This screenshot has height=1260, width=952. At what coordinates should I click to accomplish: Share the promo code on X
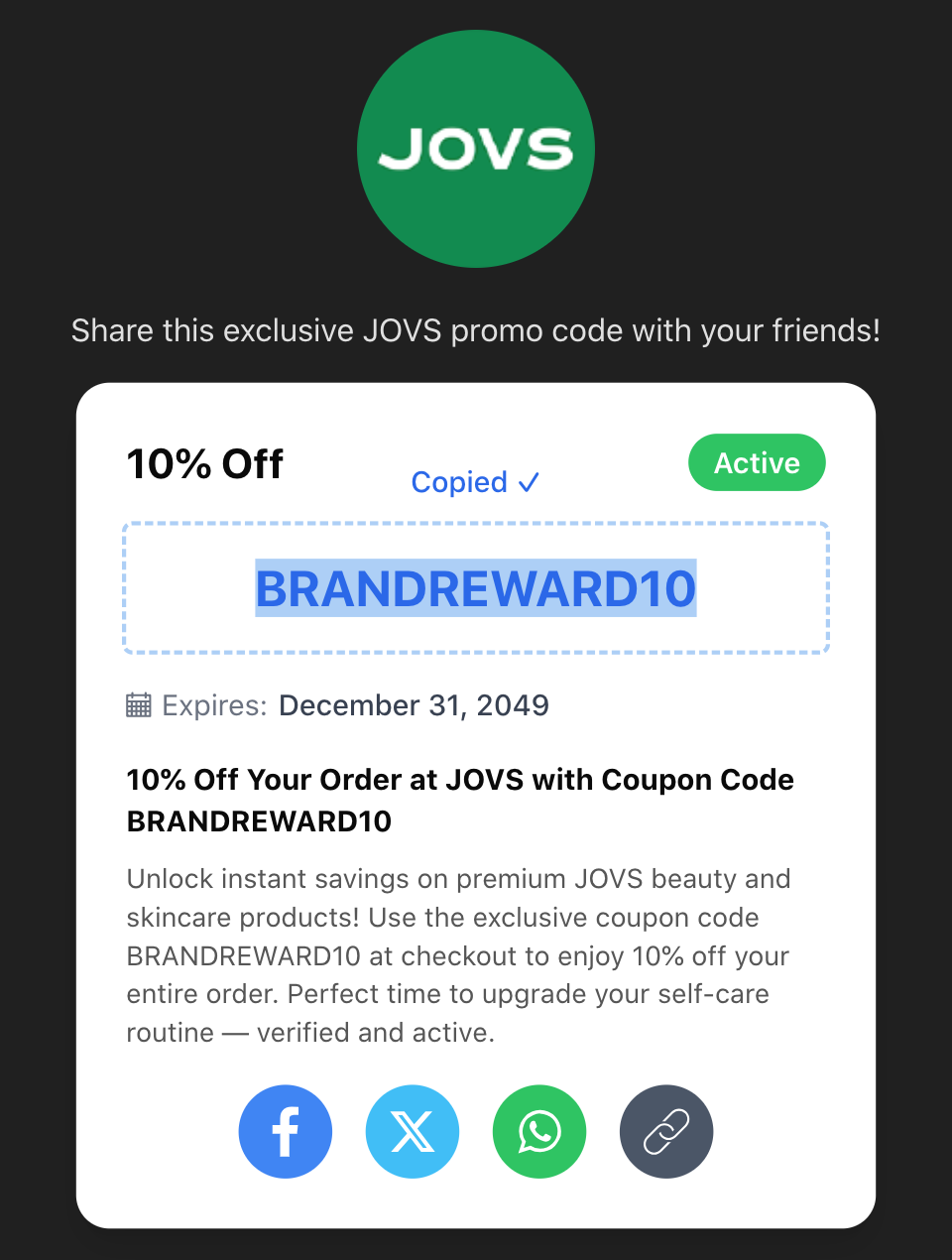[413, 1132]
